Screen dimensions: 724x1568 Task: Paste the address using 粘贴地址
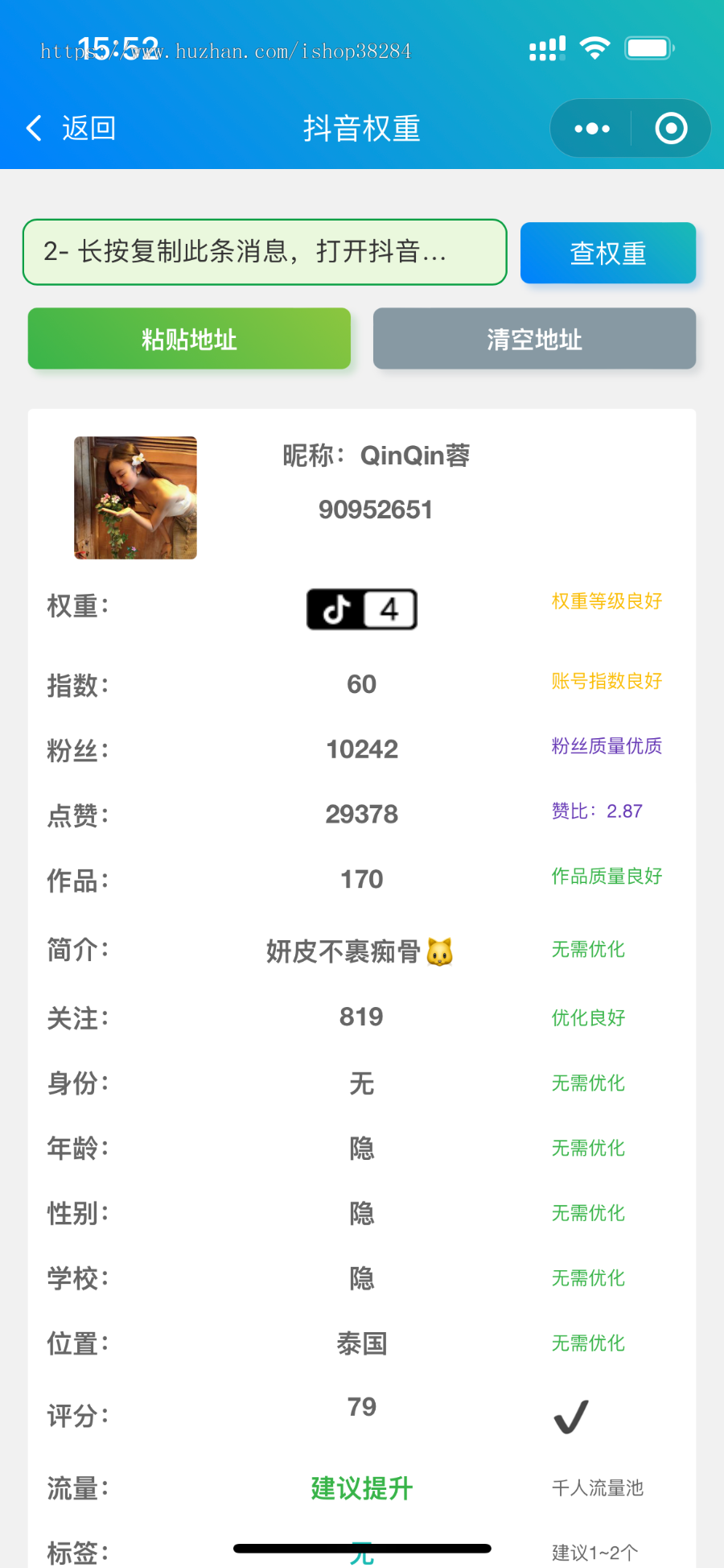click(x=189, y=339)
